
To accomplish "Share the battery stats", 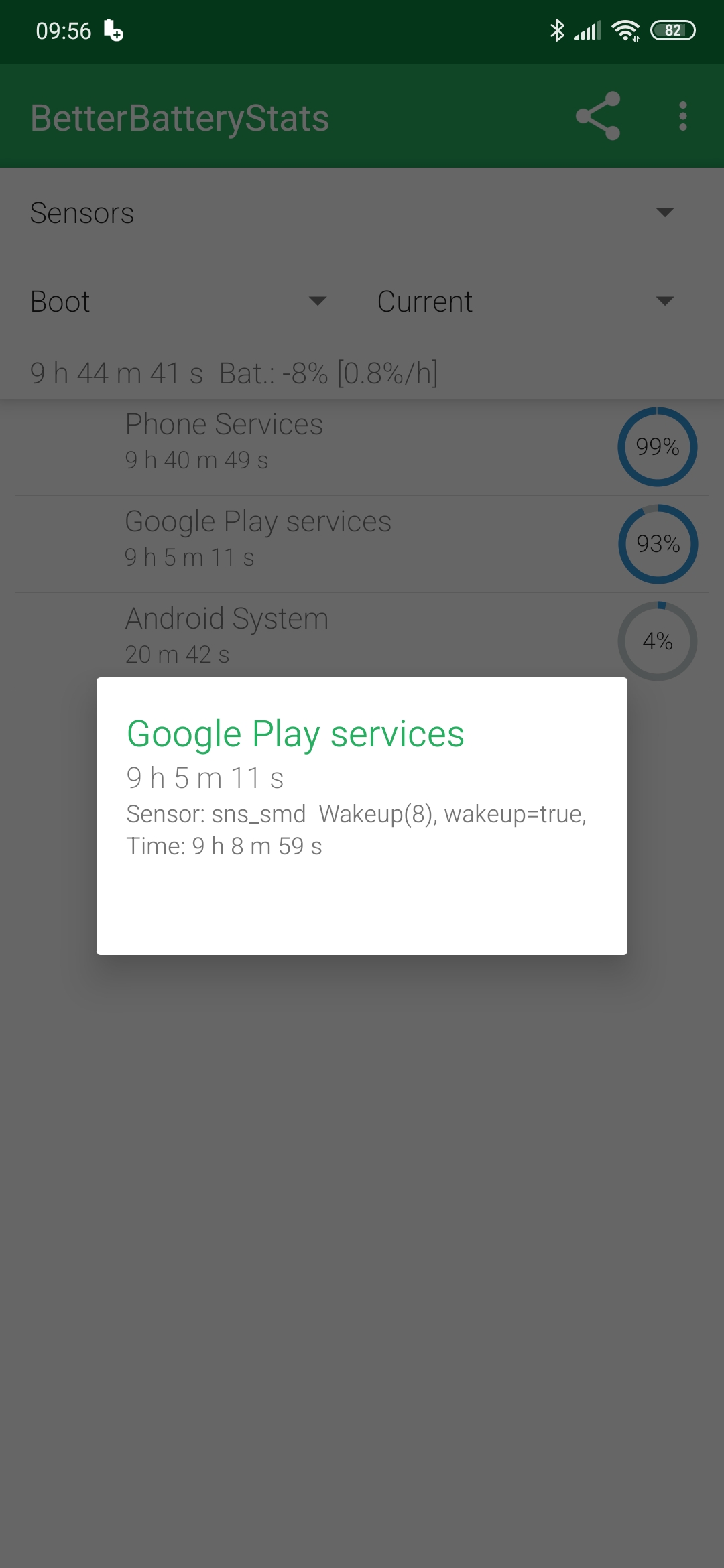I will click(x=598, y=116).
